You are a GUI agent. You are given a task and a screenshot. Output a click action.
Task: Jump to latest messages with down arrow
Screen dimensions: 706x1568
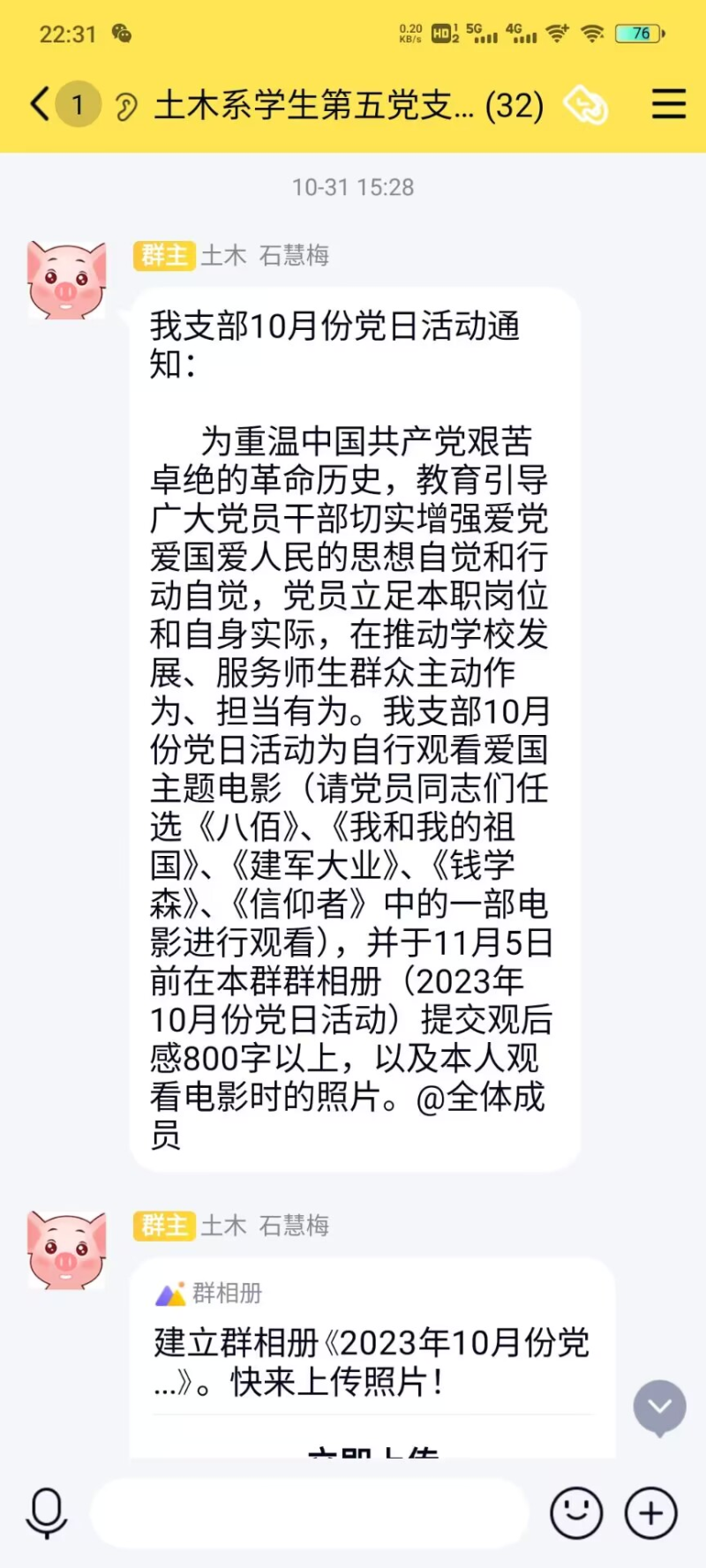tap(659, 1407)
